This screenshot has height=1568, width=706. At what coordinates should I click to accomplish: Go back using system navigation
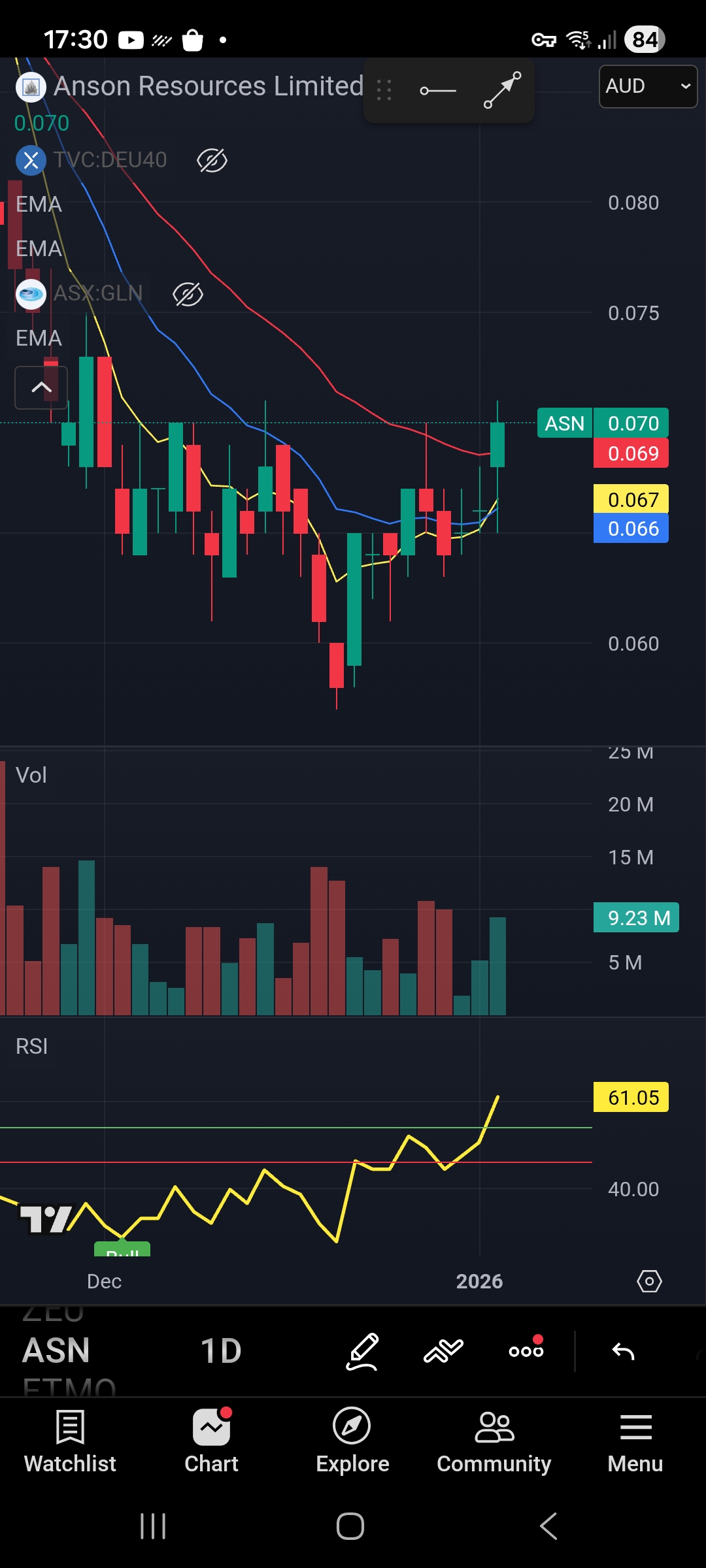click(x=548, y=1526)
